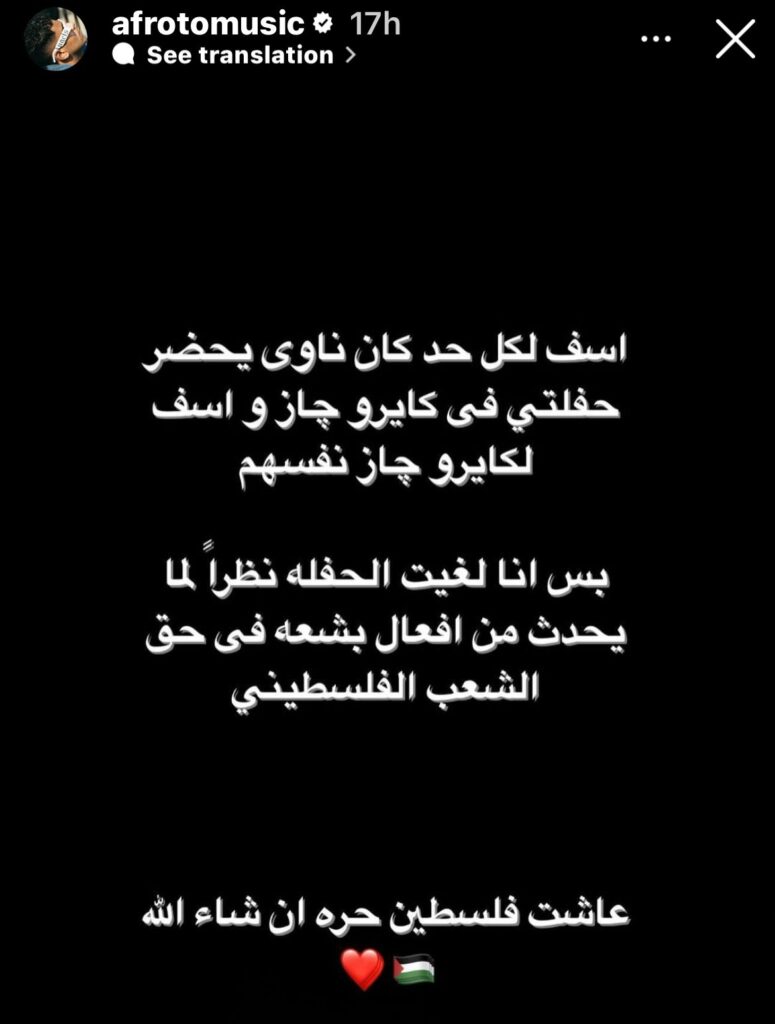Open the three-dot story options menu
The image size is (775, 1024).
[x=657, y=40]
